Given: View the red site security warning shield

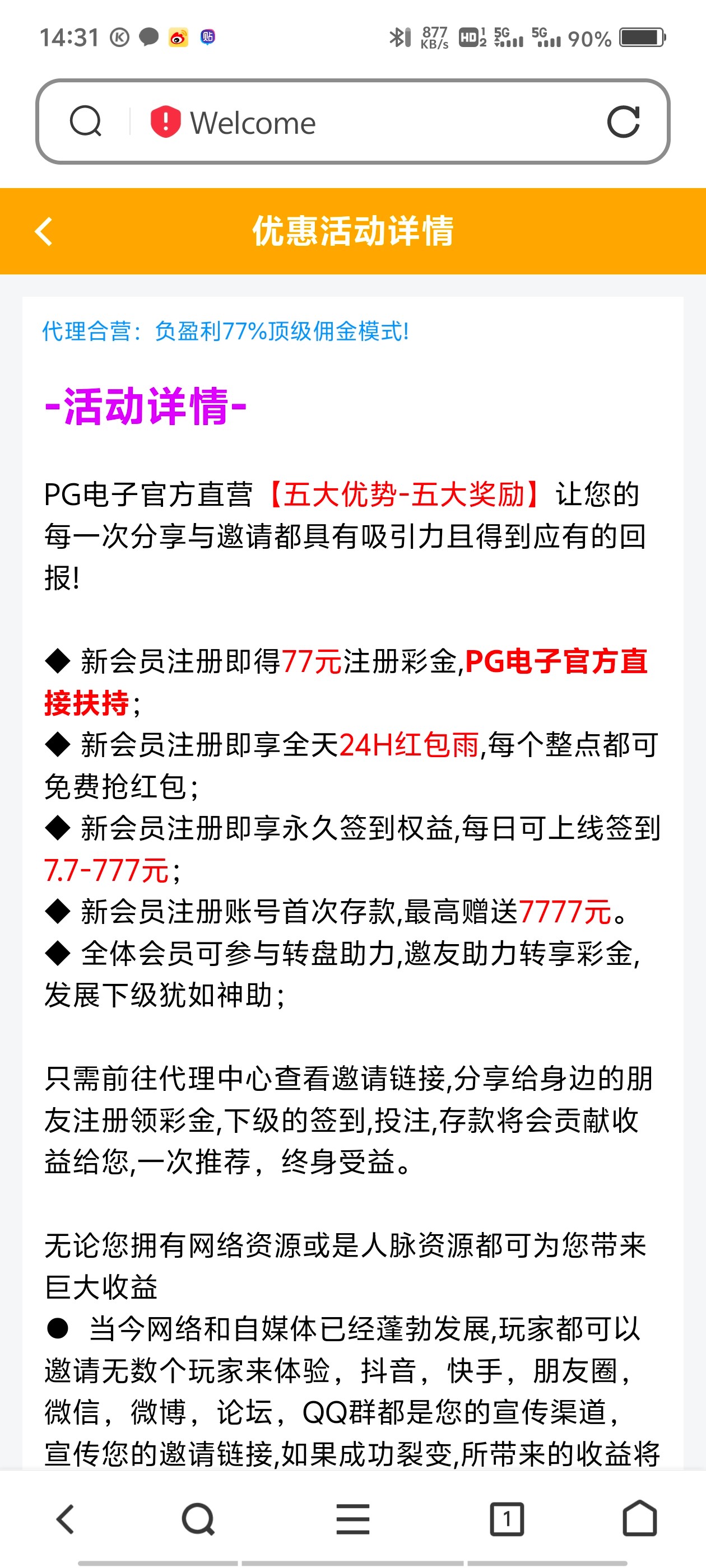Looking at the screenshot, I should point(165,122).
